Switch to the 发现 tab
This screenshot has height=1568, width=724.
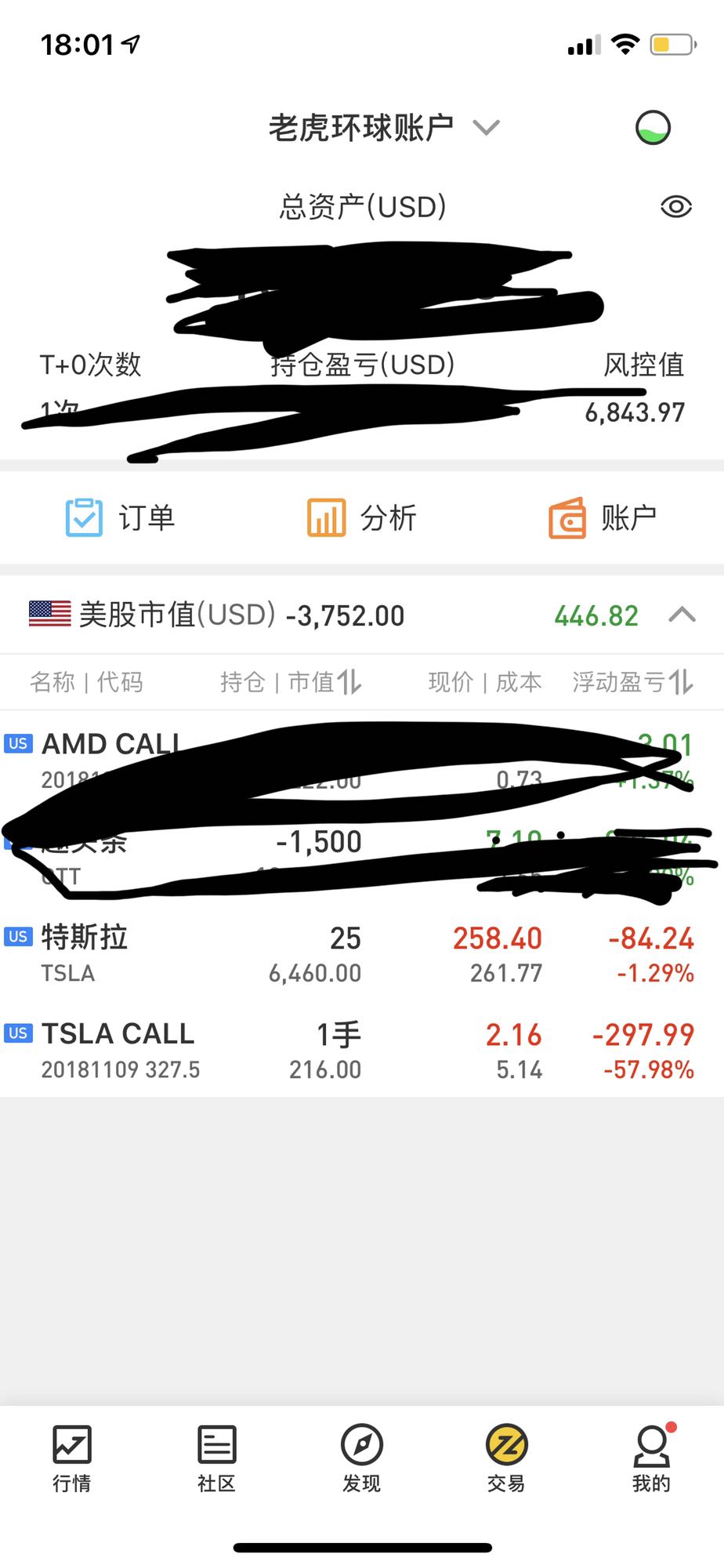[x=362, y=1458]
